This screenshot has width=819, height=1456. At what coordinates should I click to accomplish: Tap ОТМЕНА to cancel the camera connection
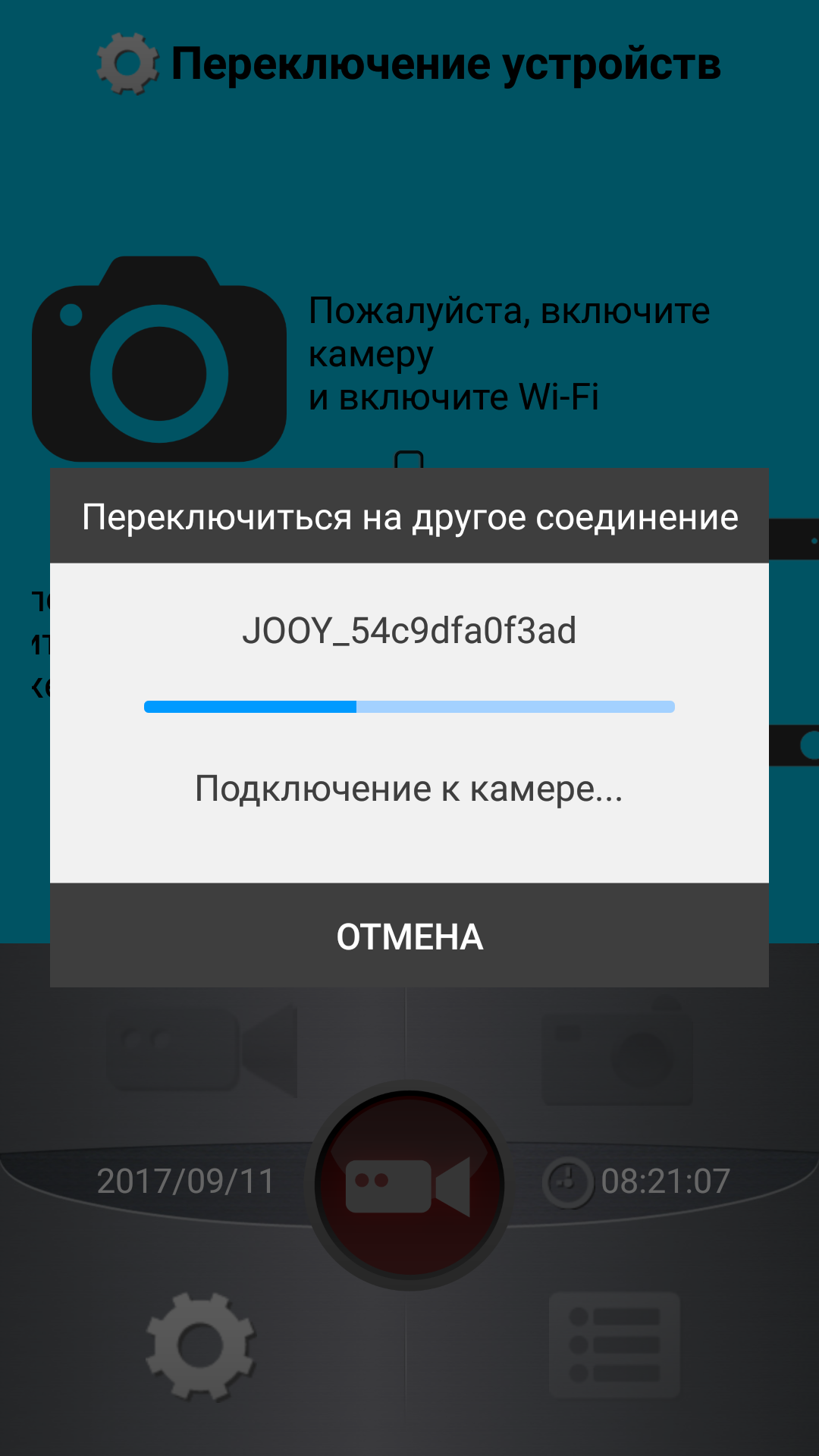[409, 937]
